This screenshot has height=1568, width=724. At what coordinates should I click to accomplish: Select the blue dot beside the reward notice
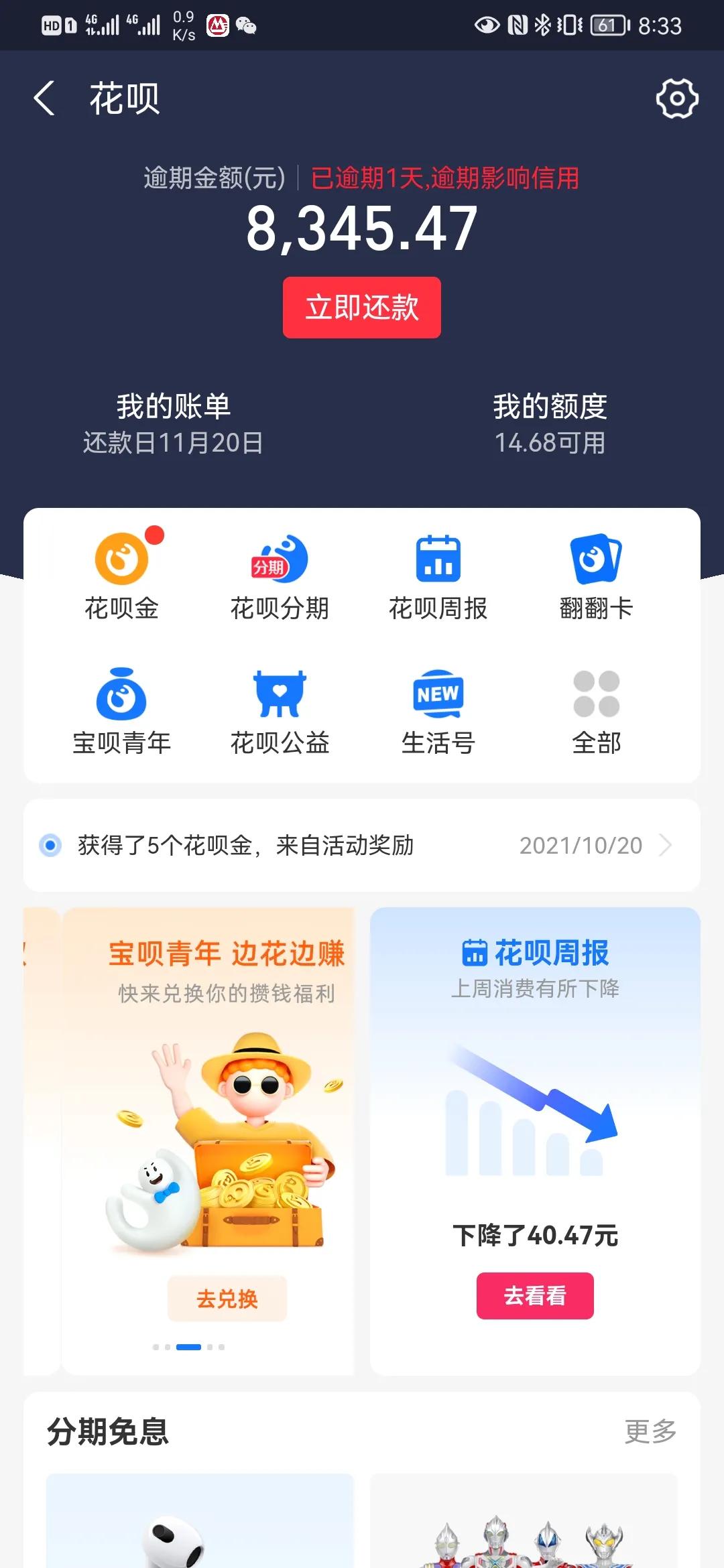coord(52,846)
